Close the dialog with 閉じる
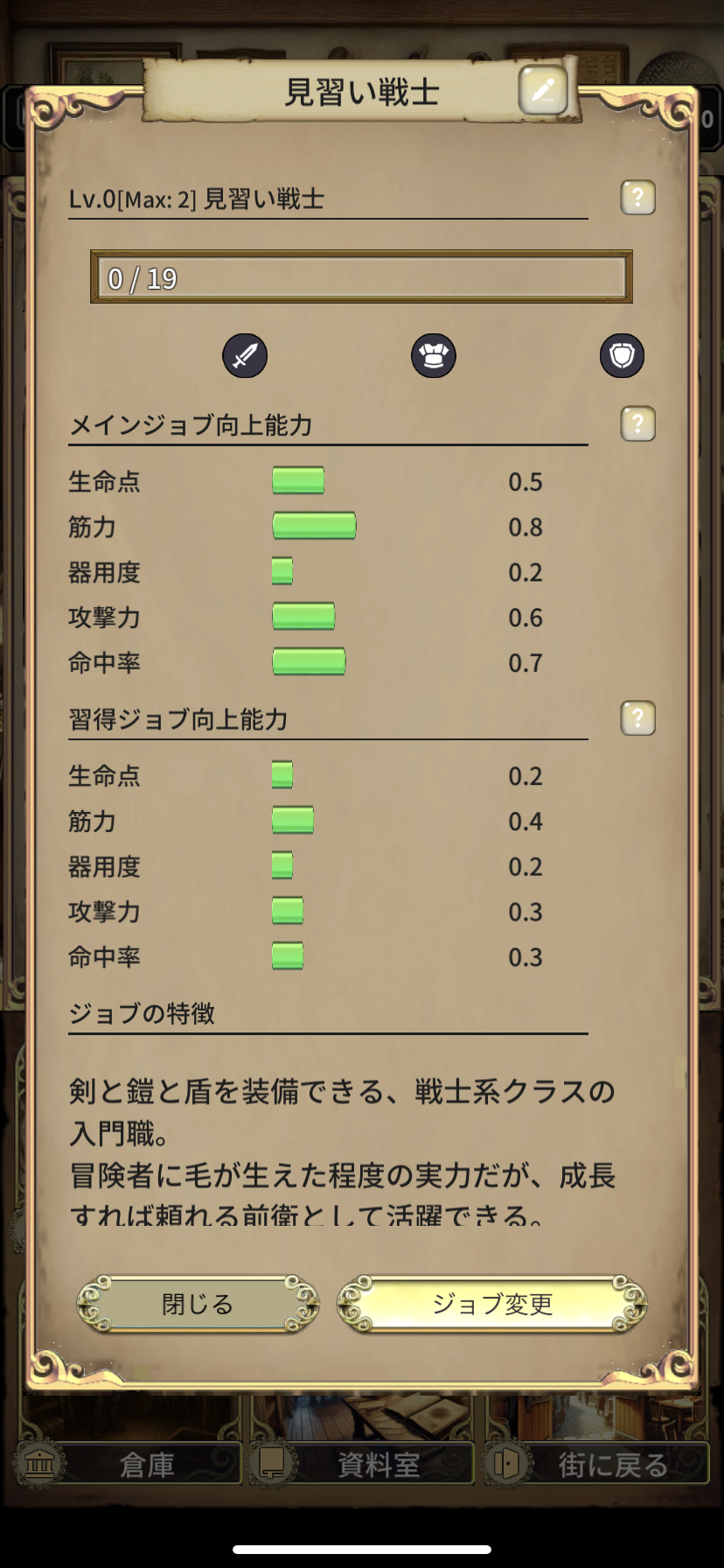The width and height of the screenshot is (724, 1568). [x=198, y=1304]
